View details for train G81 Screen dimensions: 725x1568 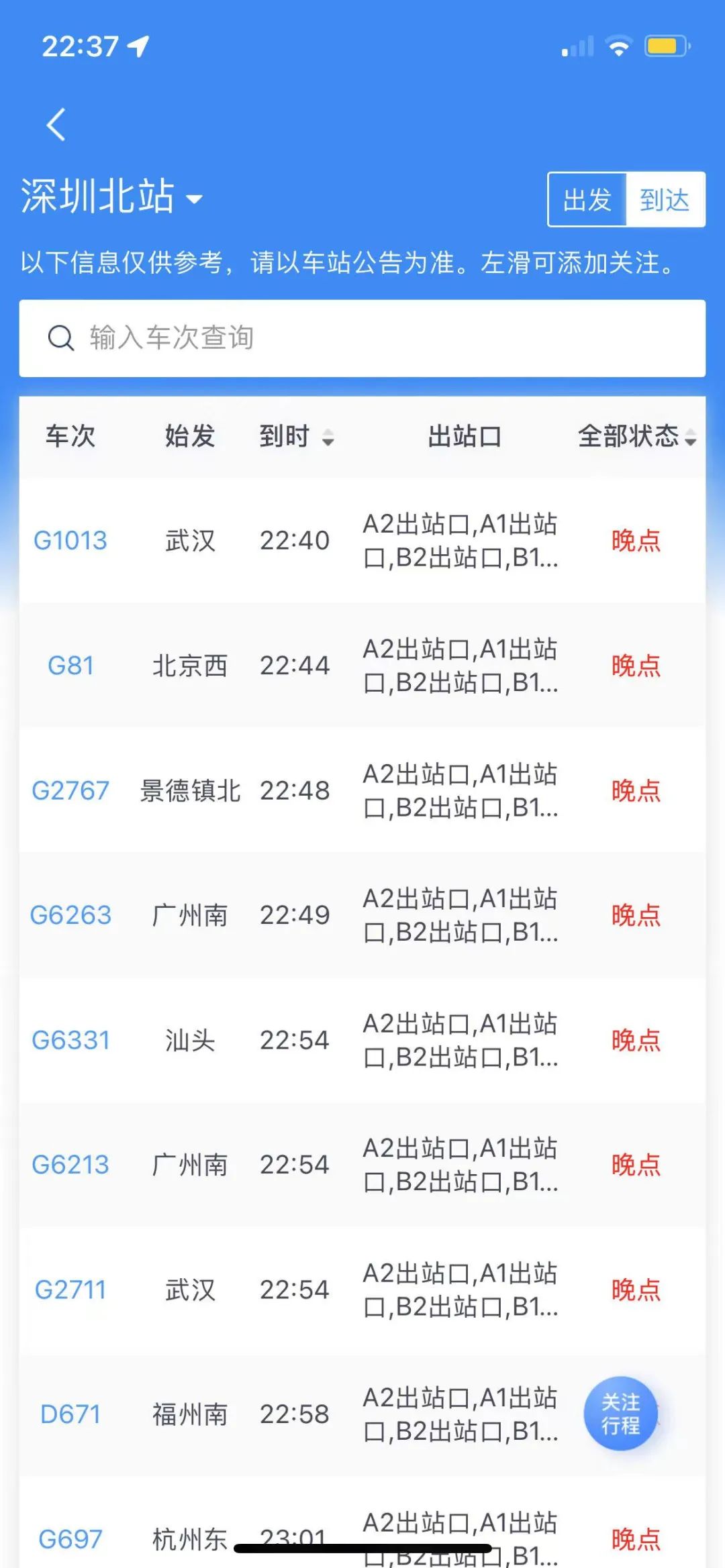pos(70,666)
